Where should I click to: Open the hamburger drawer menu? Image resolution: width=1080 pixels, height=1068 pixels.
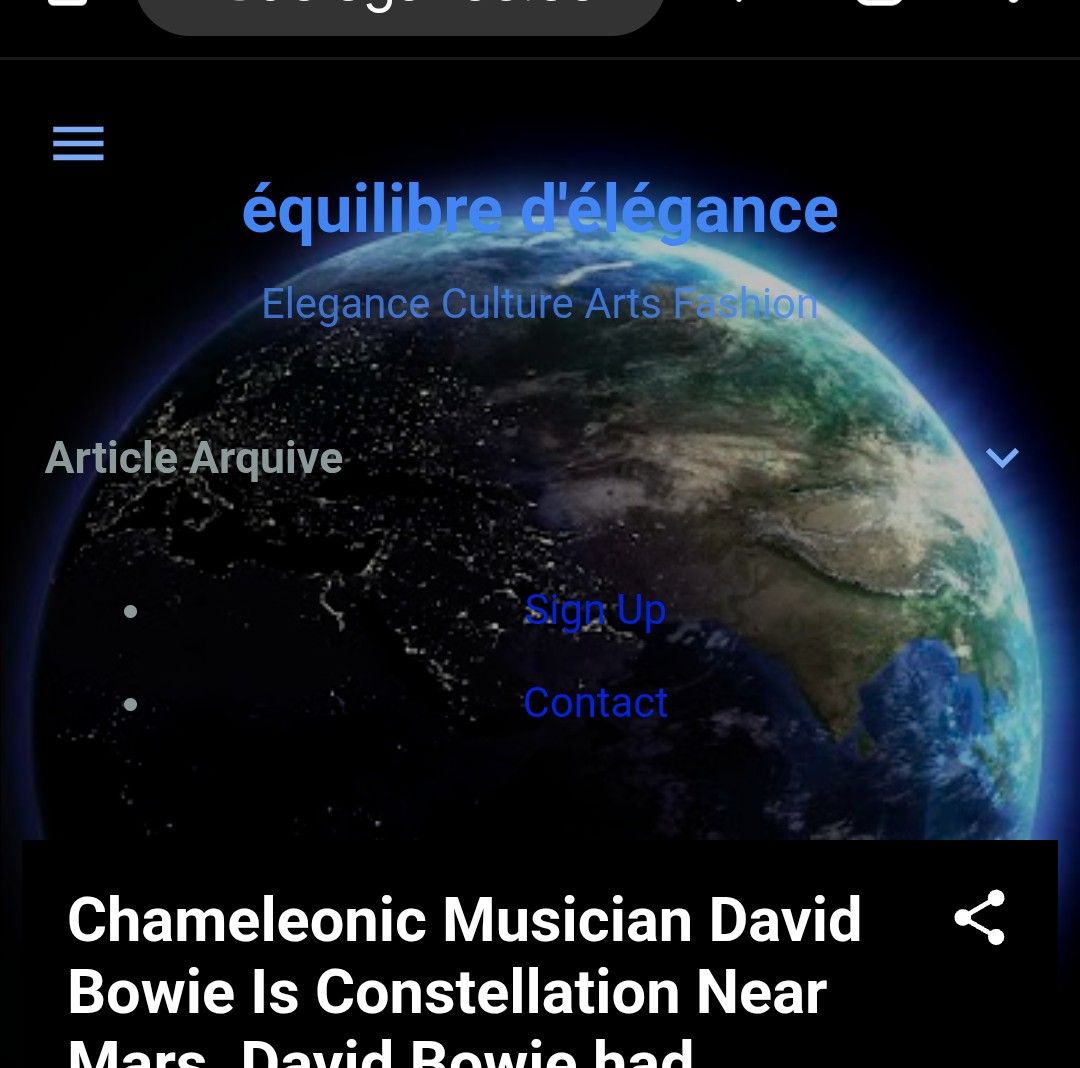coord(78,144)
